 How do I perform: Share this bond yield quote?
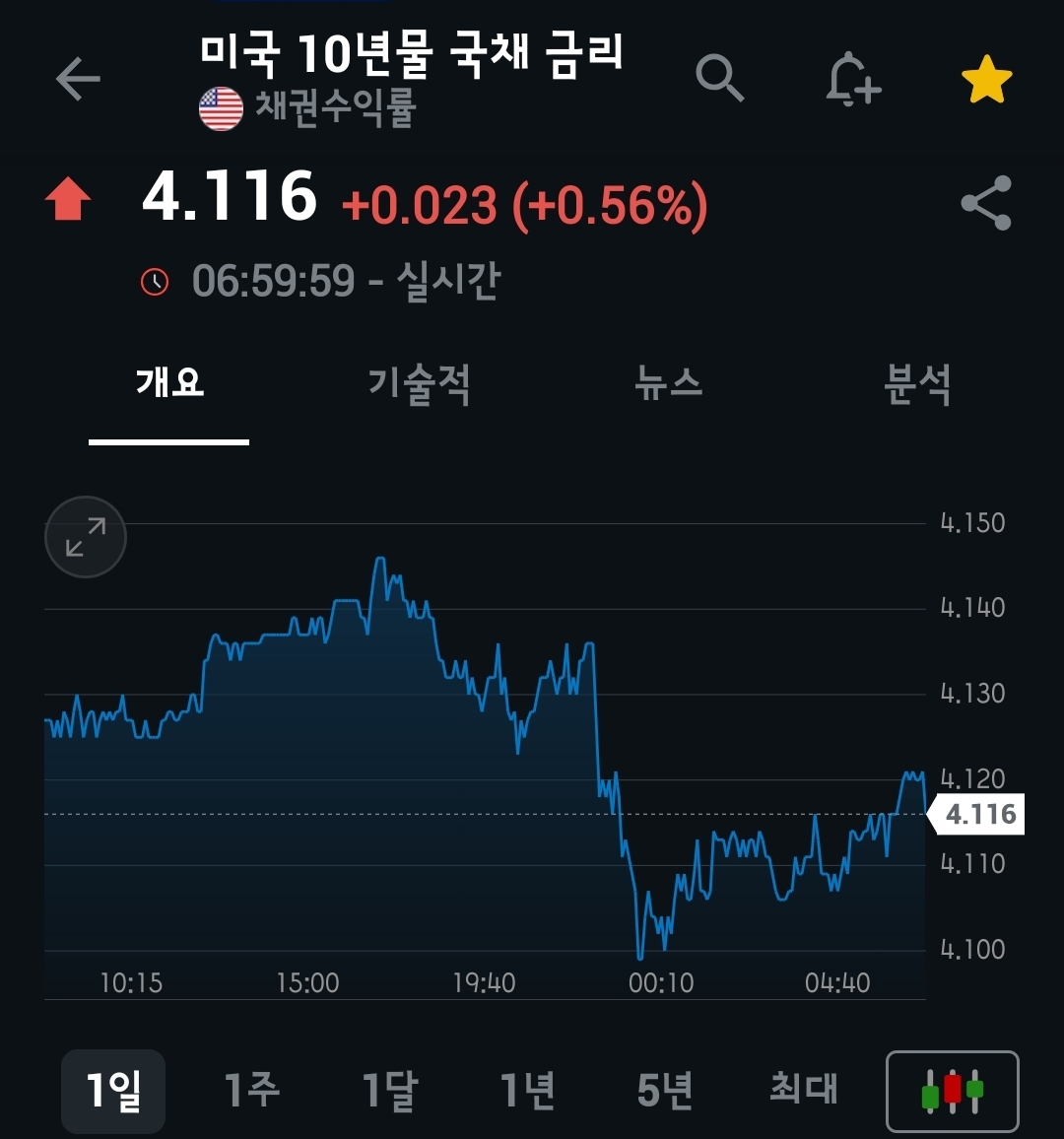(986, 203)
